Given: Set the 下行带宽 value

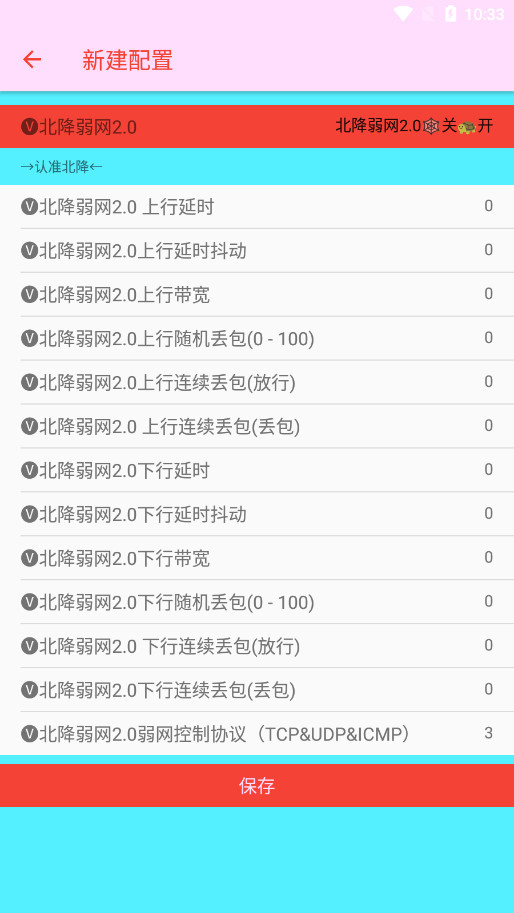Looking at the screenshot, I should click(257, 558).
